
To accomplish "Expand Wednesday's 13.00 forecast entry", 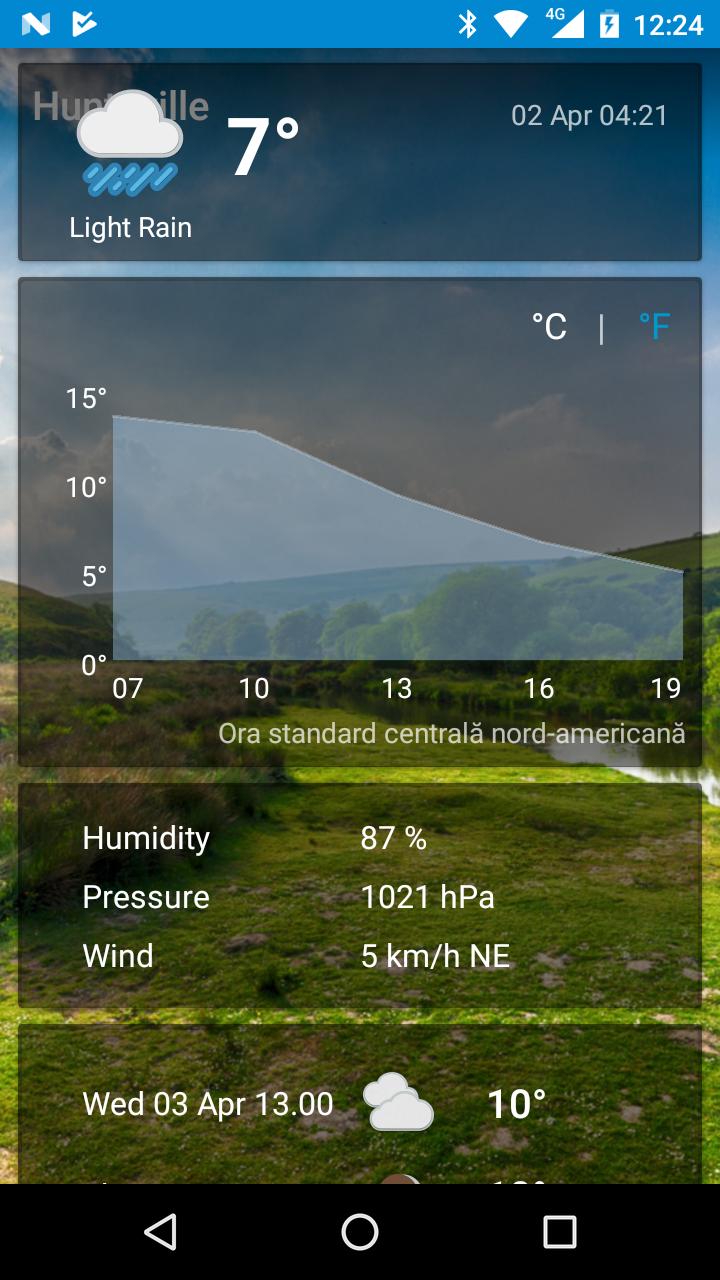I will 360,1105.
